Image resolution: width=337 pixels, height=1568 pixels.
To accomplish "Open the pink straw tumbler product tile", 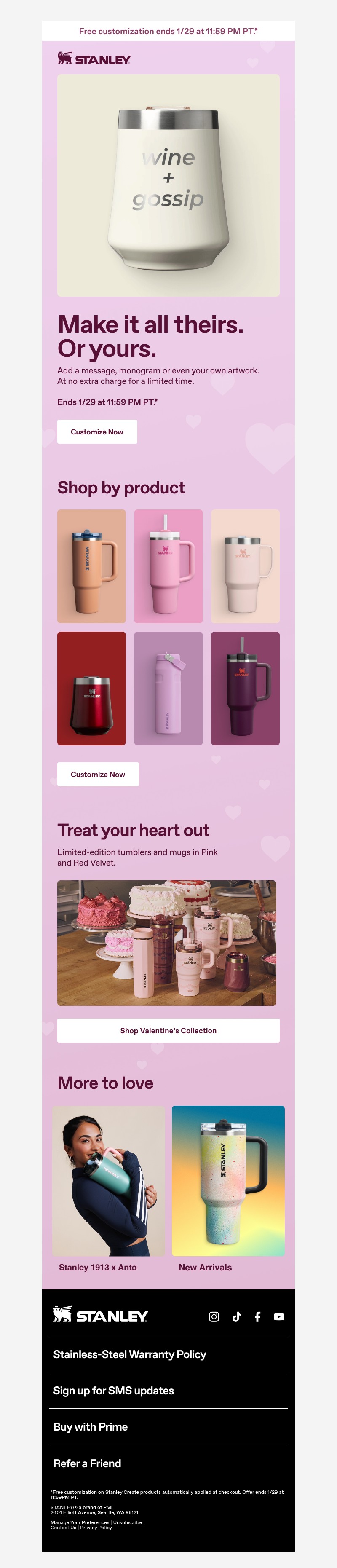I will click(x=168, y=566).
